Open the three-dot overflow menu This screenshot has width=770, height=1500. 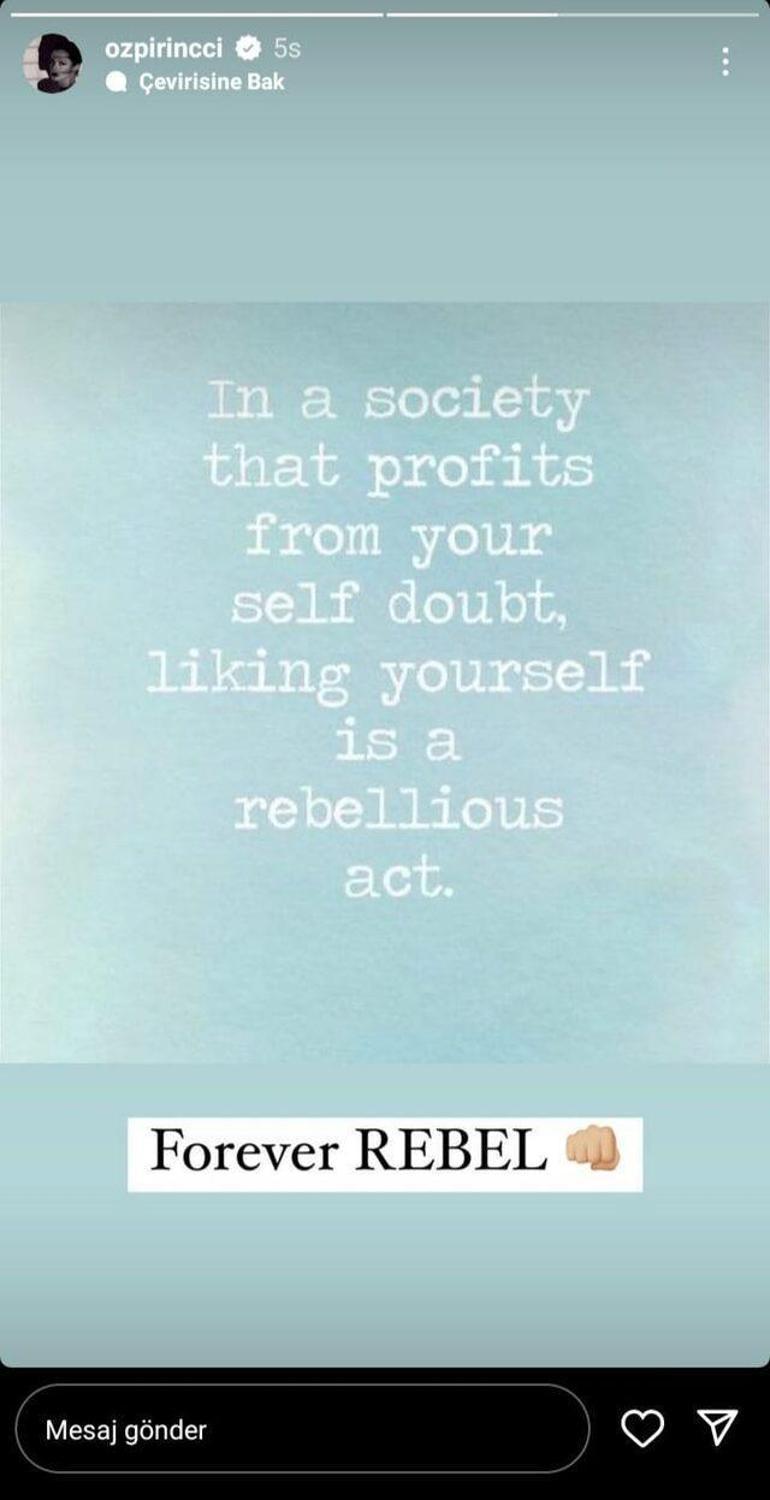tap(725, 62)
